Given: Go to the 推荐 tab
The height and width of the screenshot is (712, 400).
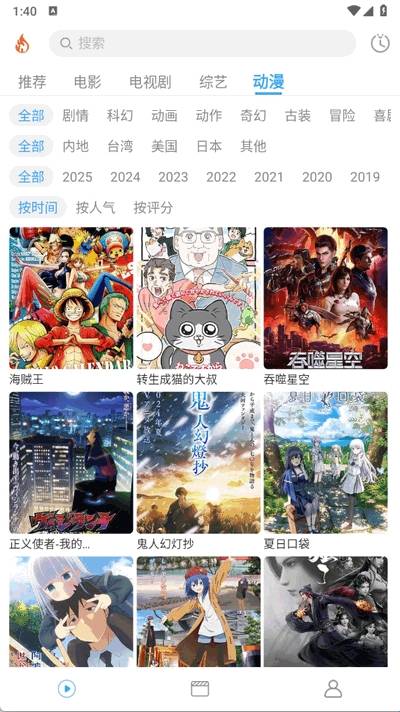Looking at the screenshot, I should pyautogui.click(x=32, y=82).
